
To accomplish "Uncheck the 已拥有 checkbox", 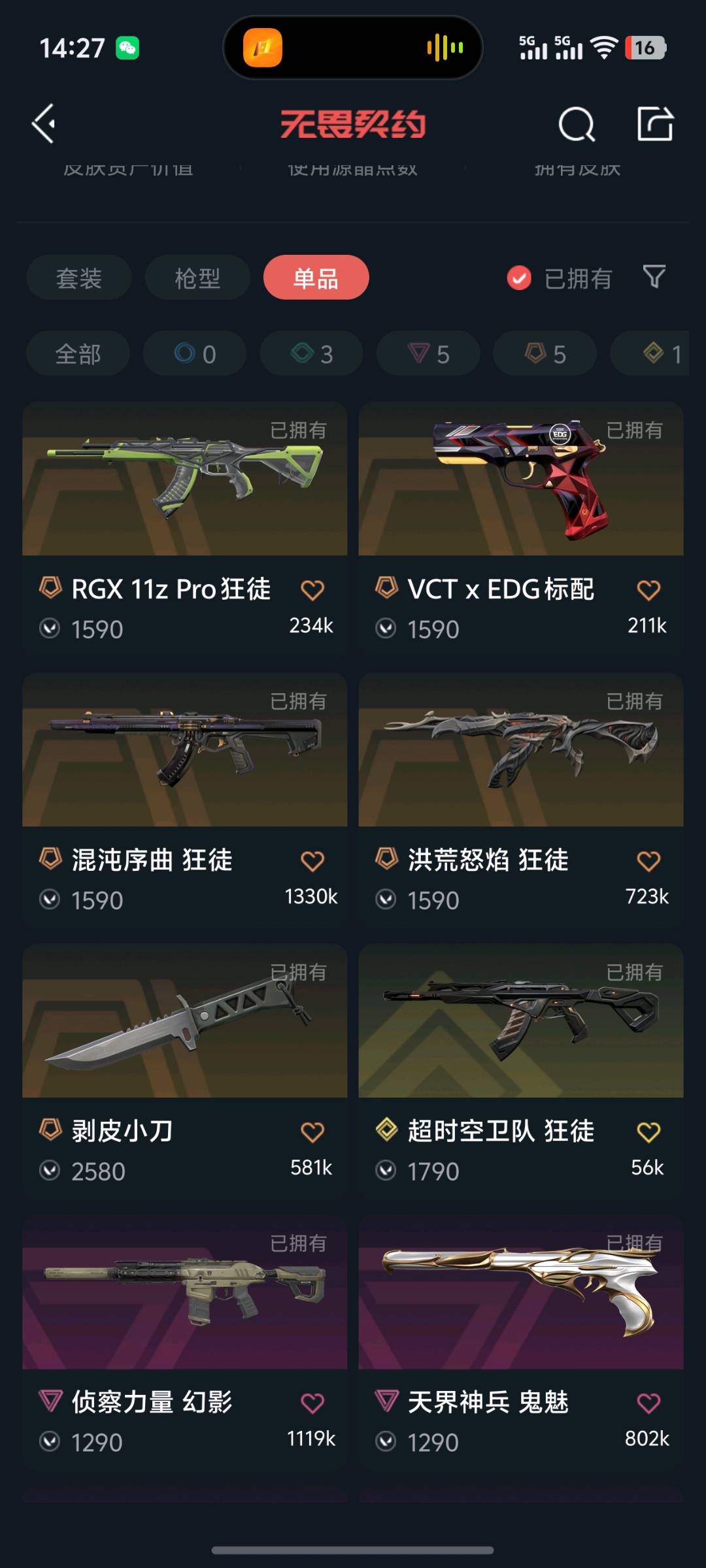I will [519, 278].
